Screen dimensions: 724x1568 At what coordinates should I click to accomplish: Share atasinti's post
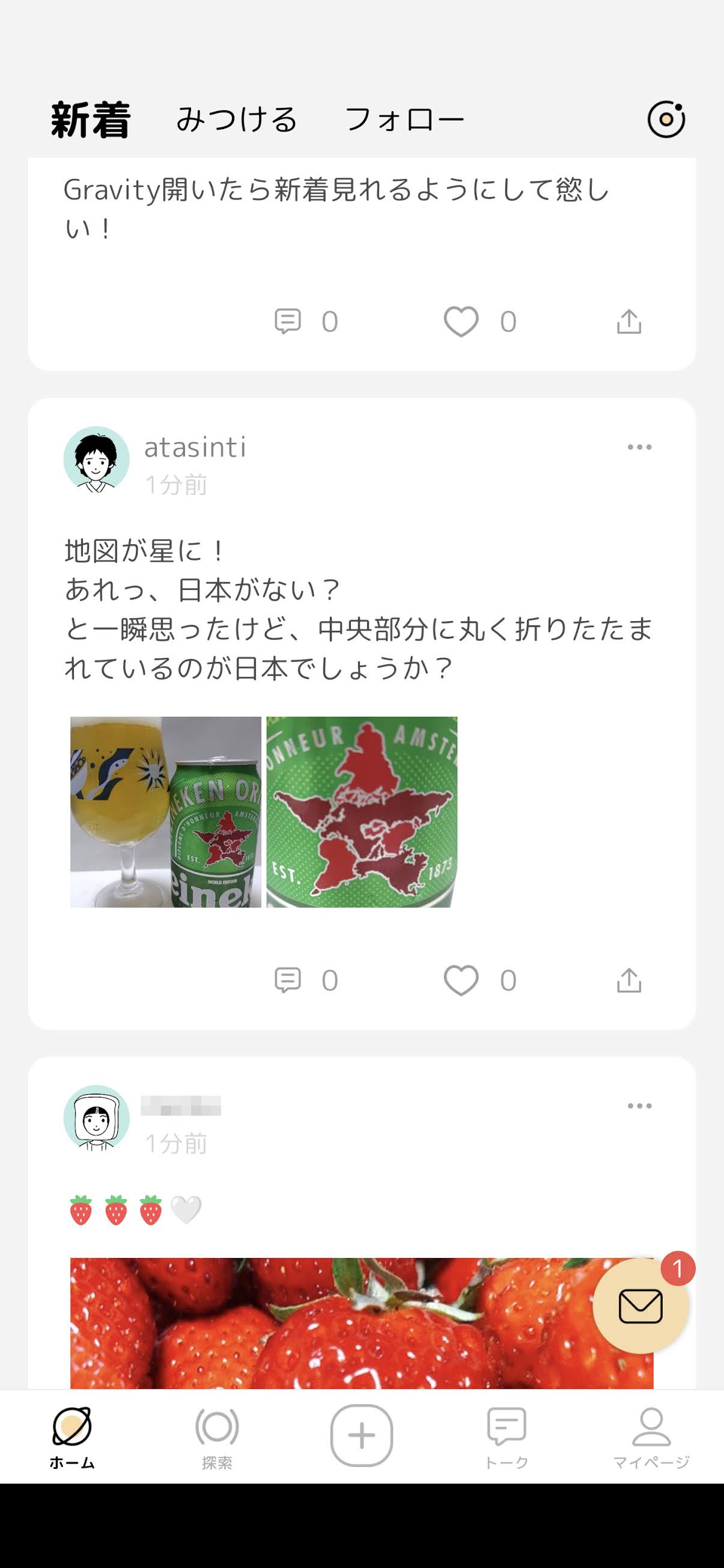pyautogui.click(x=629, y=980)
